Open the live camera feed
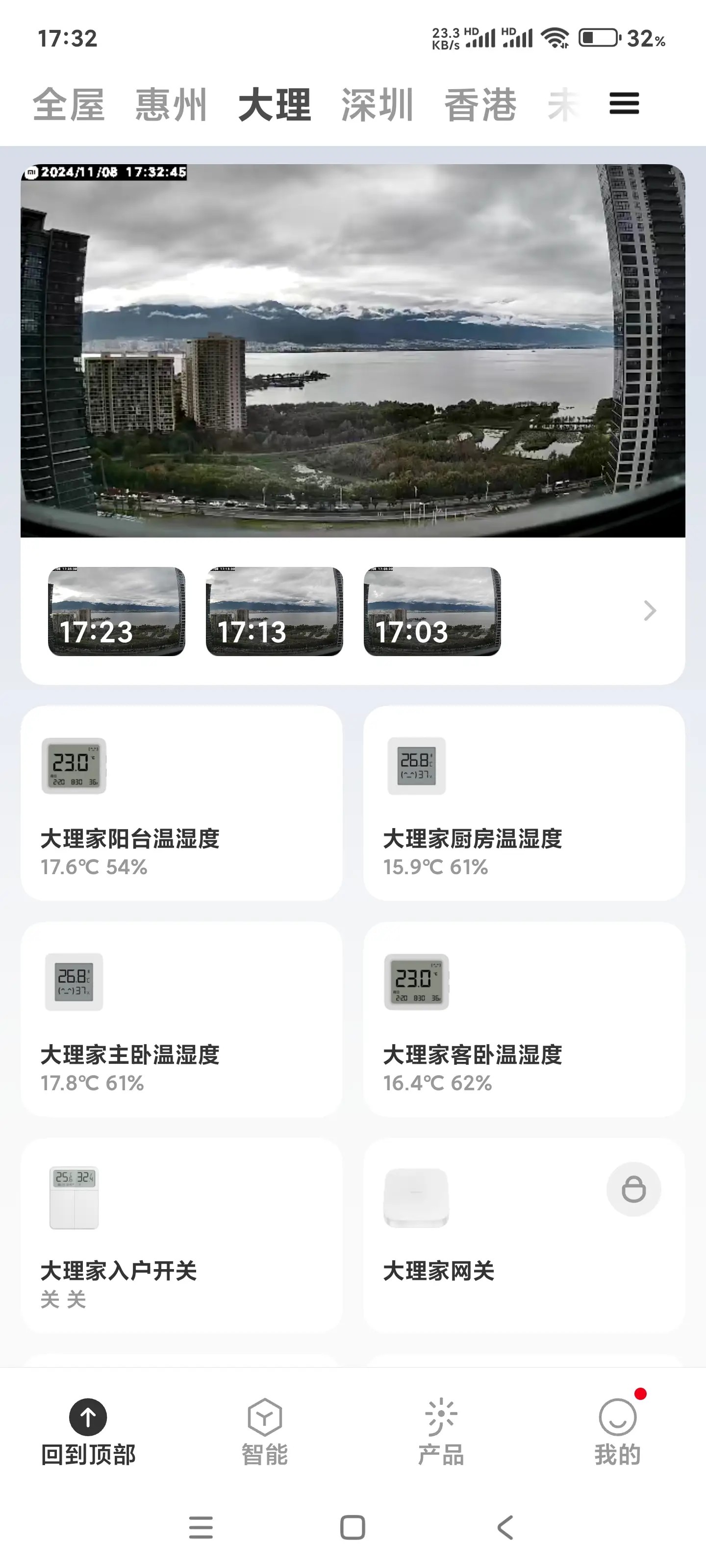706x1568 pixels. click(x=353, y=351)
